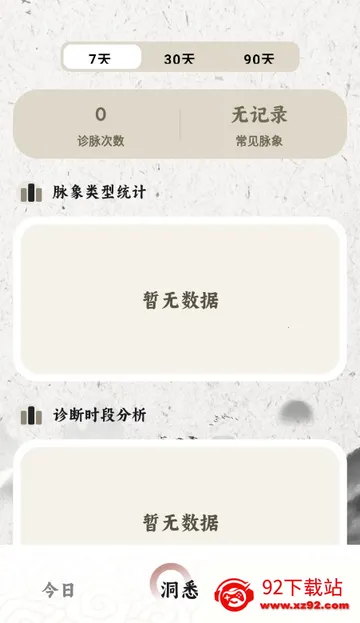Open the 今日 tab

(x=58, y=590)
